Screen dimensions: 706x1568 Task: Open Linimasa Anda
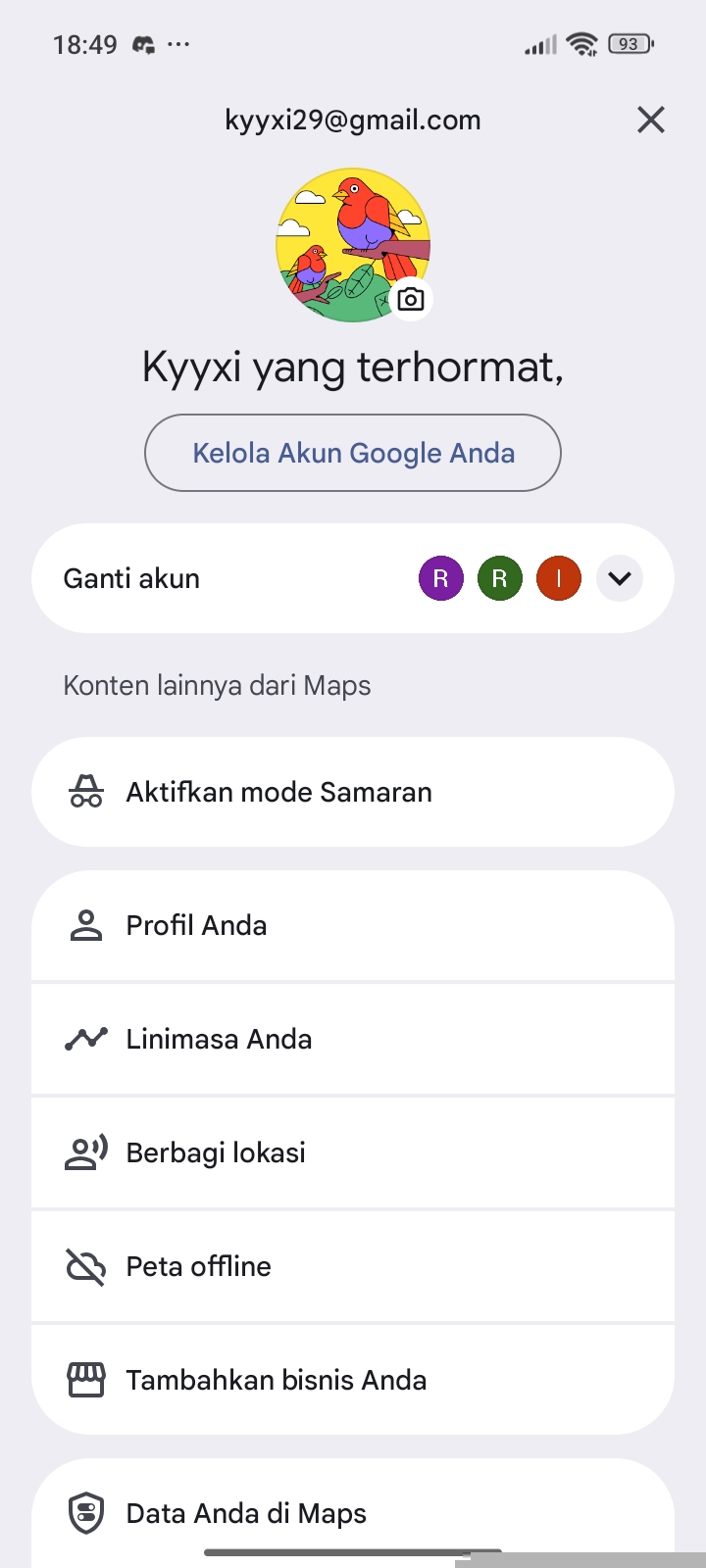(x=353, y=1039)
